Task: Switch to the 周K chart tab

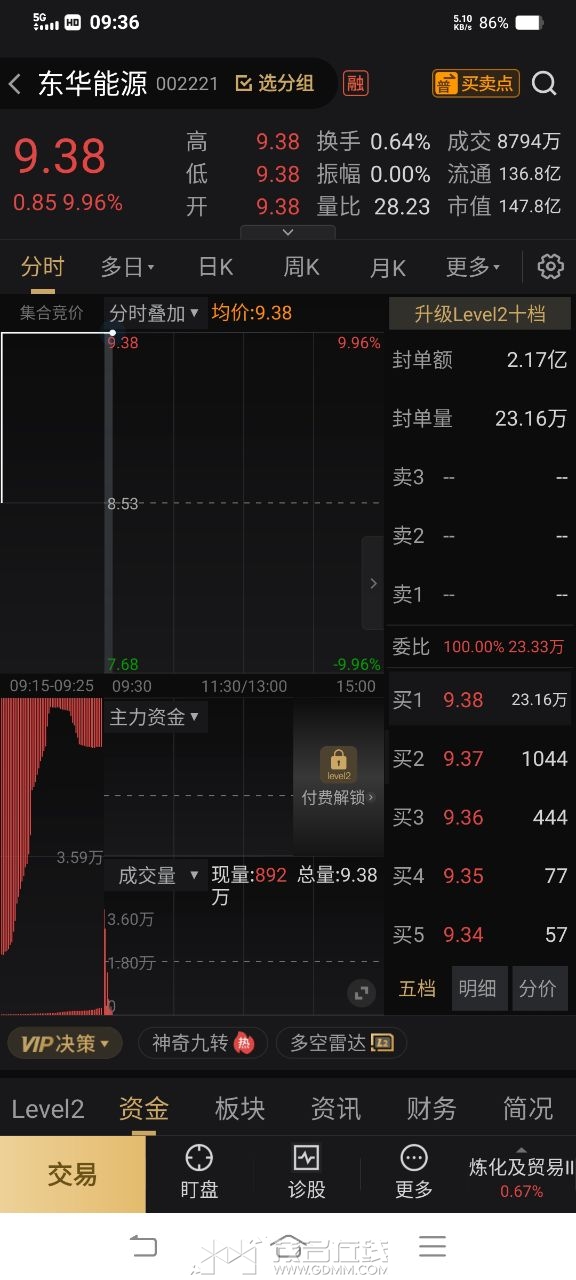Action: pos(301,267)
